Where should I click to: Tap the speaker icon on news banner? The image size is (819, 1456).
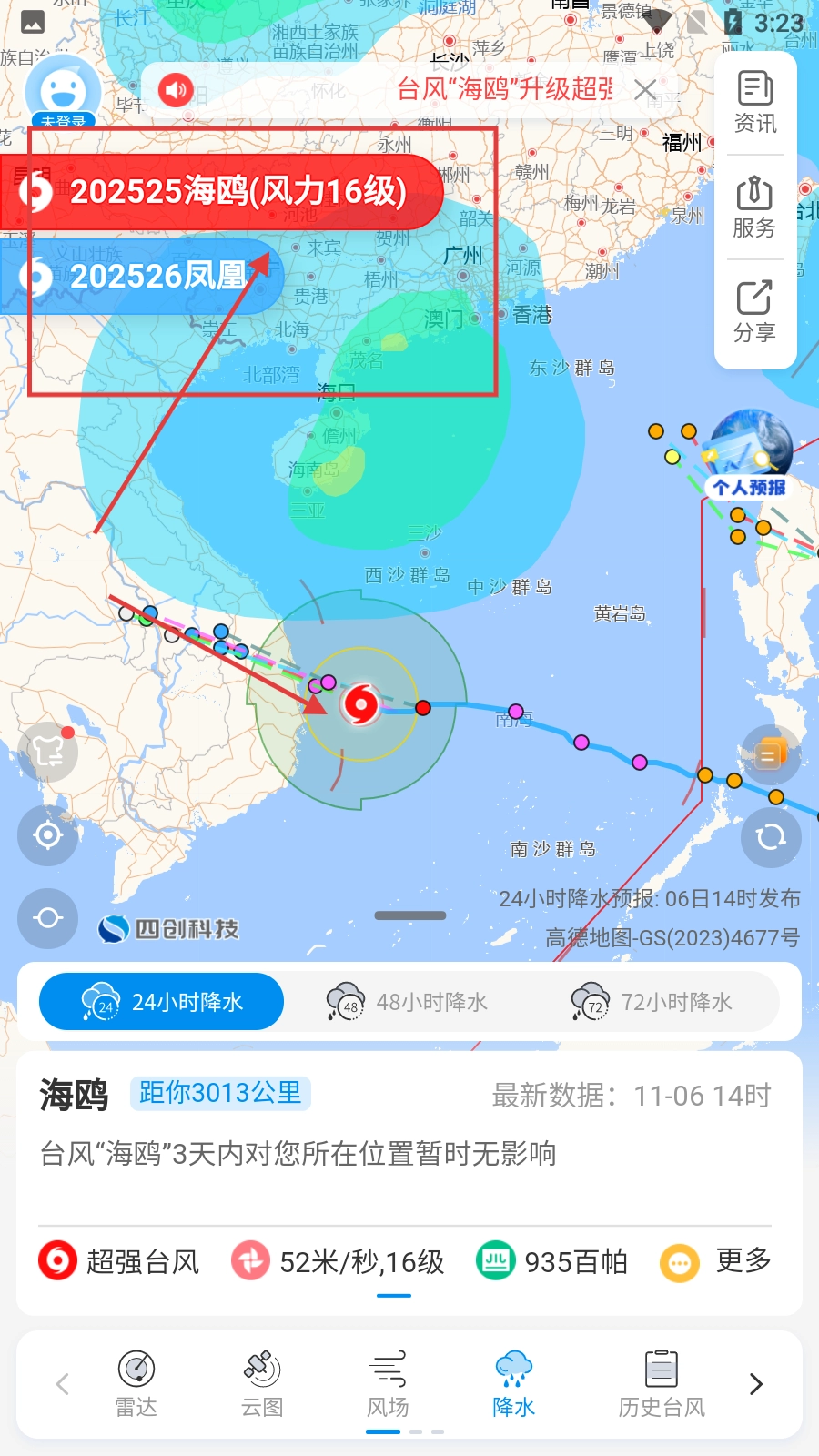pos(175,89)
